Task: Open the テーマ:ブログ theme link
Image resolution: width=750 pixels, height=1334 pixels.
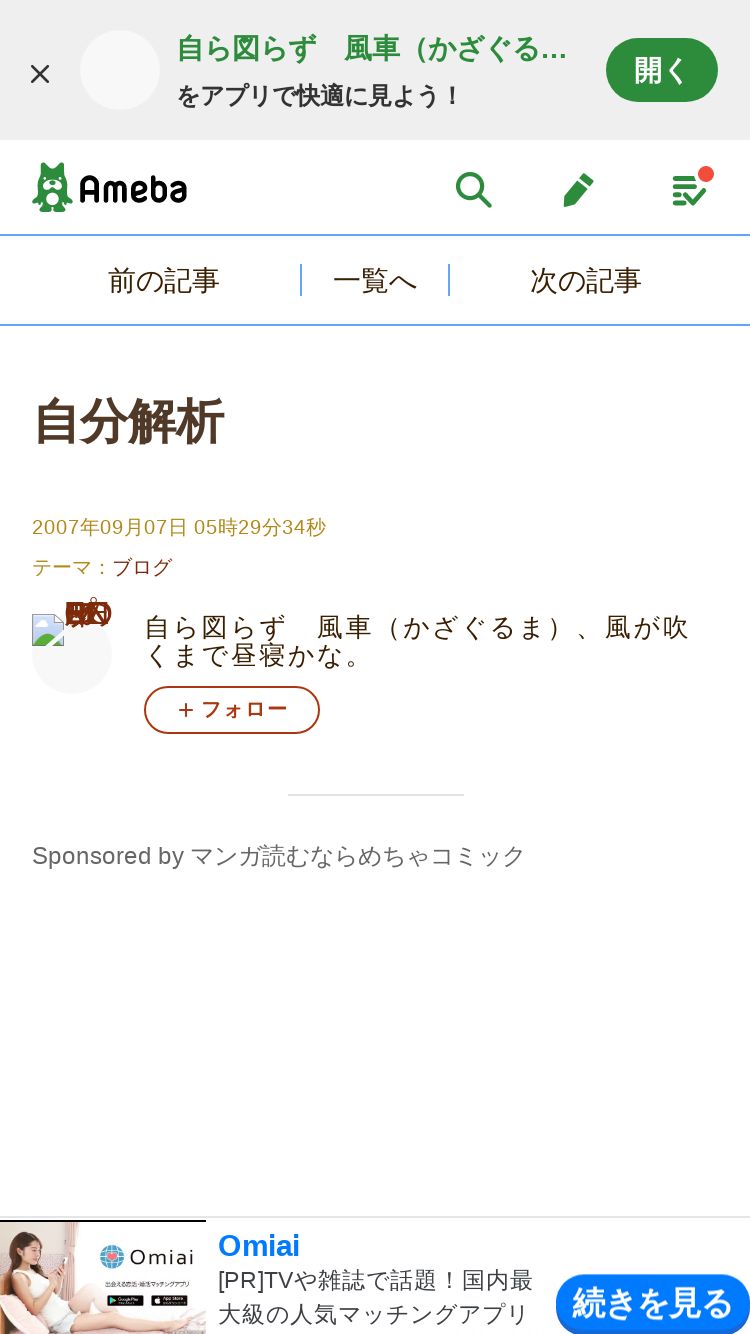Action: [x=102, y=567]
